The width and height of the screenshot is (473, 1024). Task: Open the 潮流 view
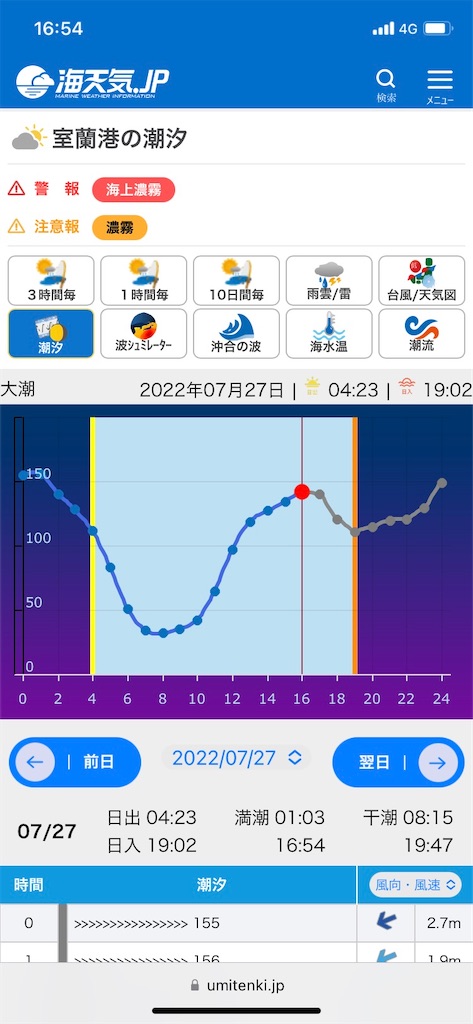421,333
